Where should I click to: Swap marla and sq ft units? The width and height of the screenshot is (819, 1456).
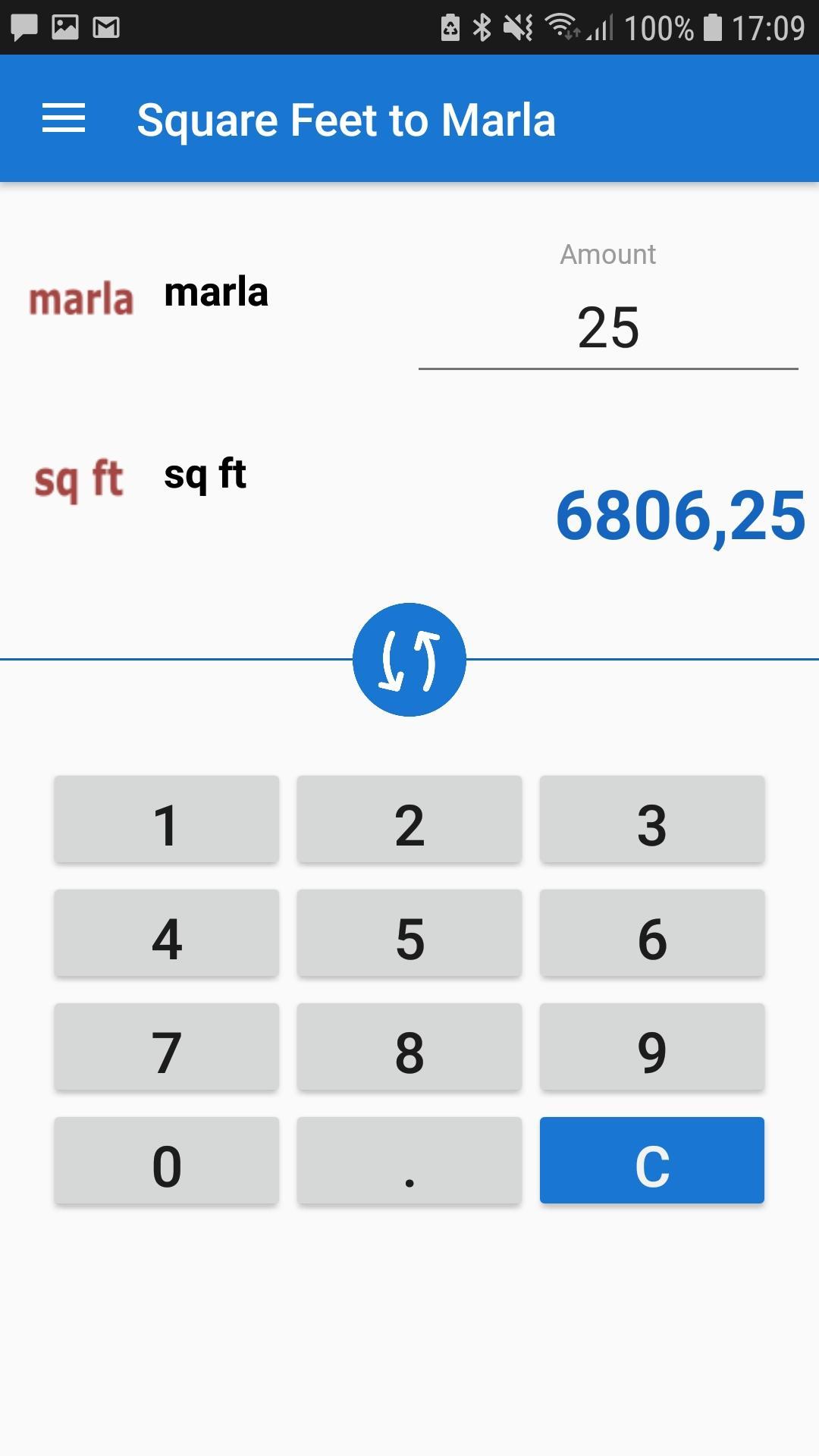click(x=409, y=659)
